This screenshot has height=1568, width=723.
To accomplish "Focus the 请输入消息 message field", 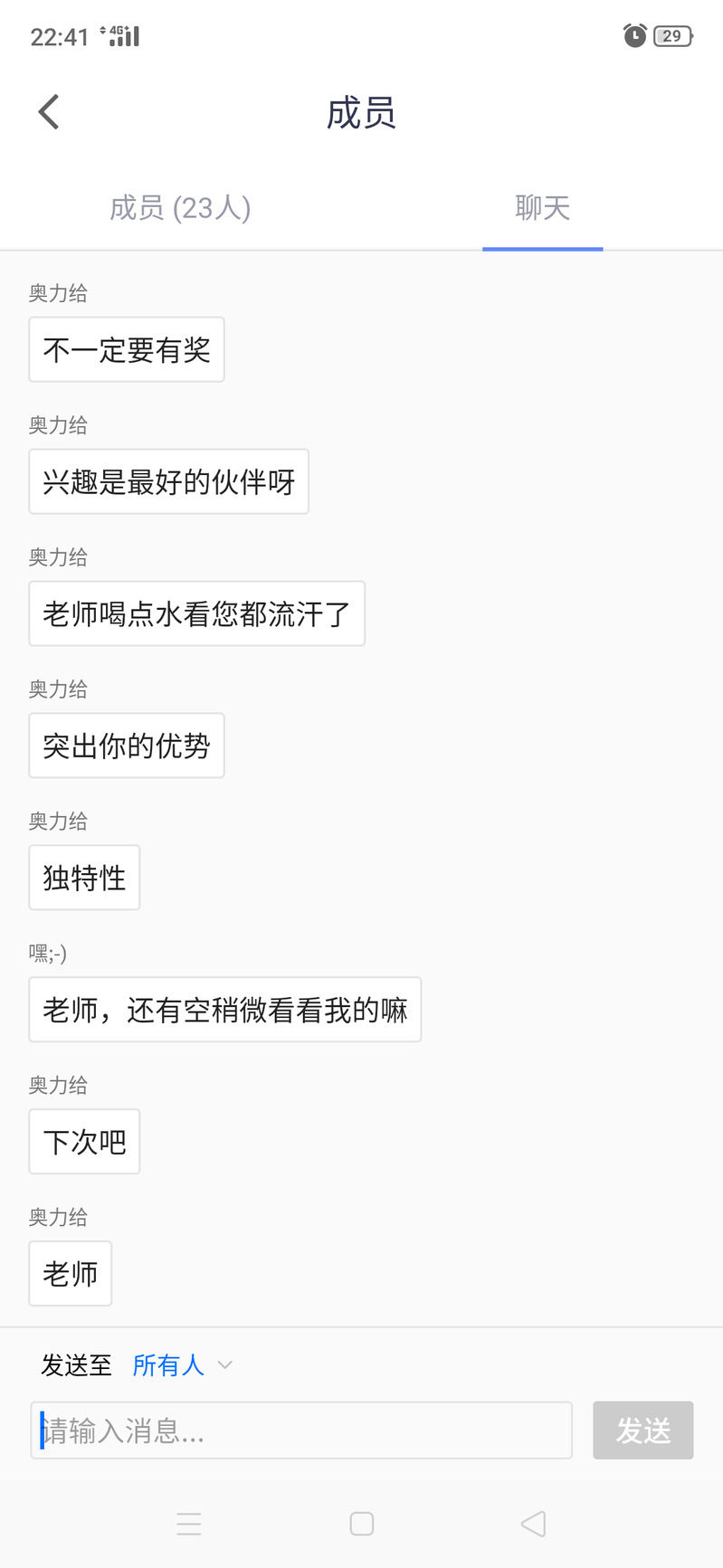I will pos(301,1430).
